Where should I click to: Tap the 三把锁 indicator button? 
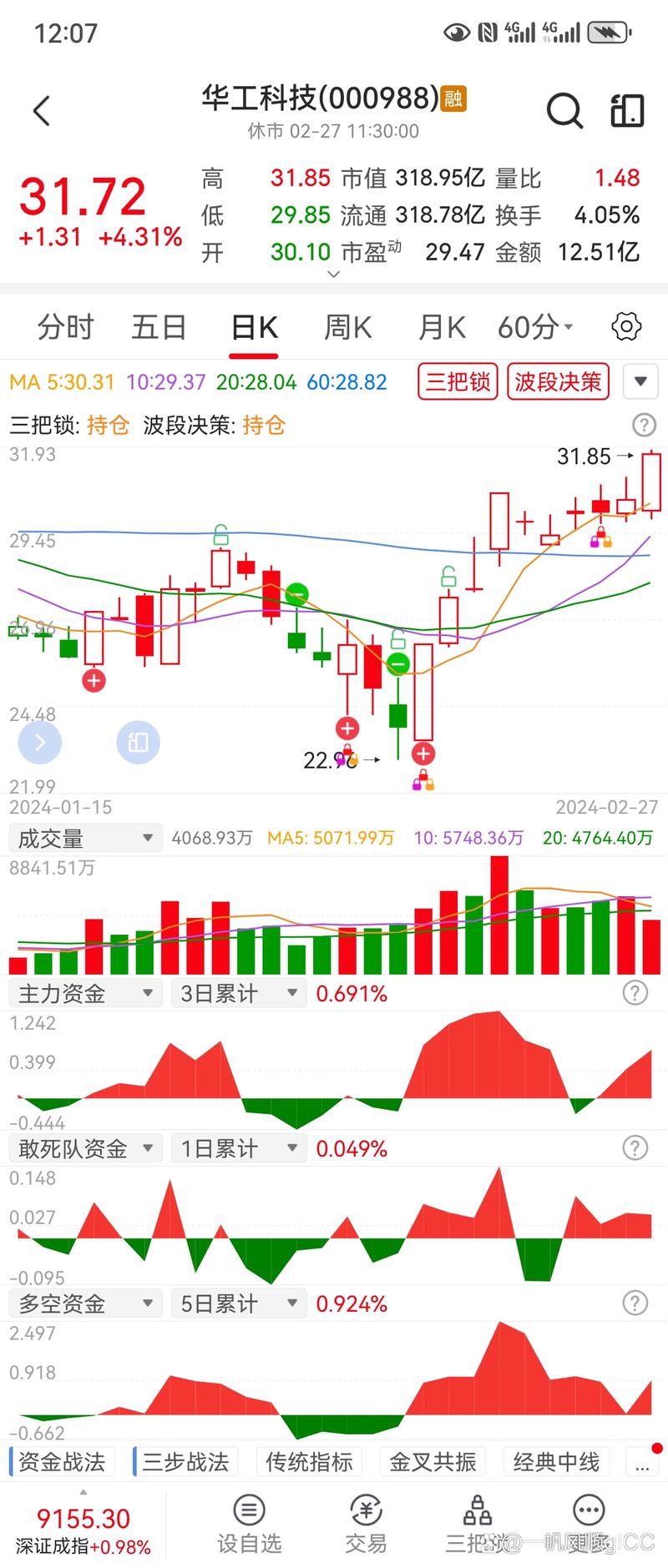click(458, 382)
